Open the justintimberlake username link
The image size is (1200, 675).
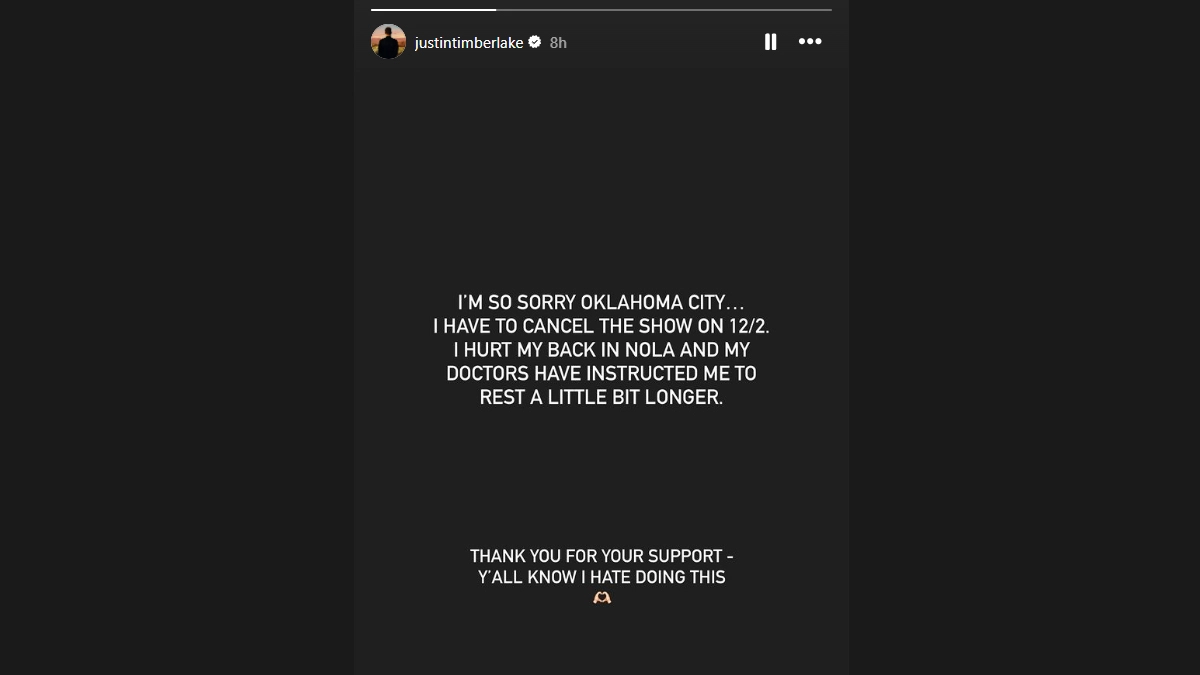click(468, 42)
